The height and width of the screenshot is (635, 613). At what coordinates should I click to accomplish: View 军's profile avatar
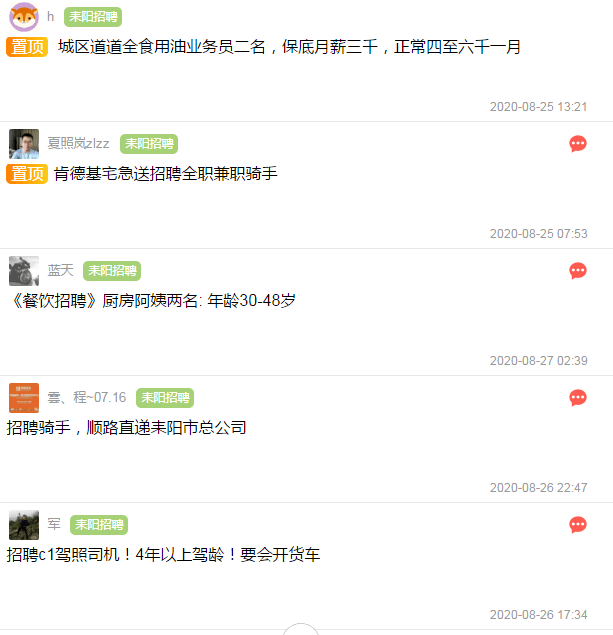tap(24, 525)
